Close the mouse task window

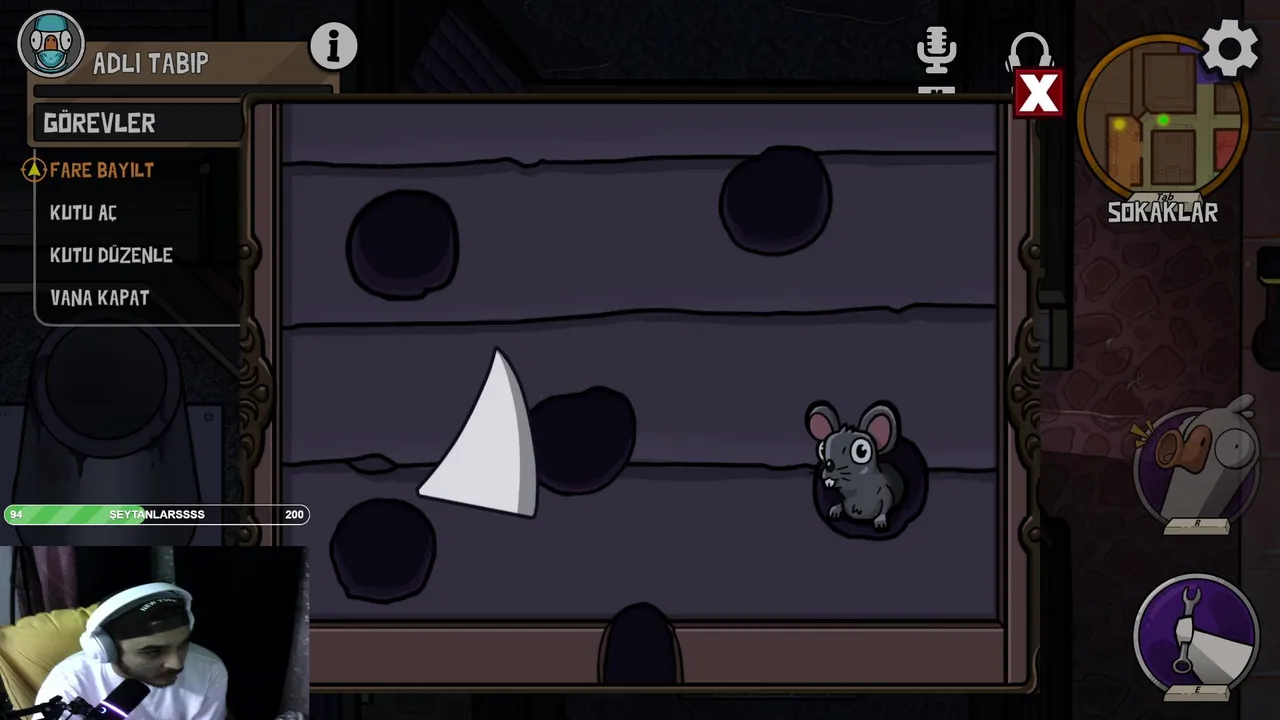click(1038, 94)
